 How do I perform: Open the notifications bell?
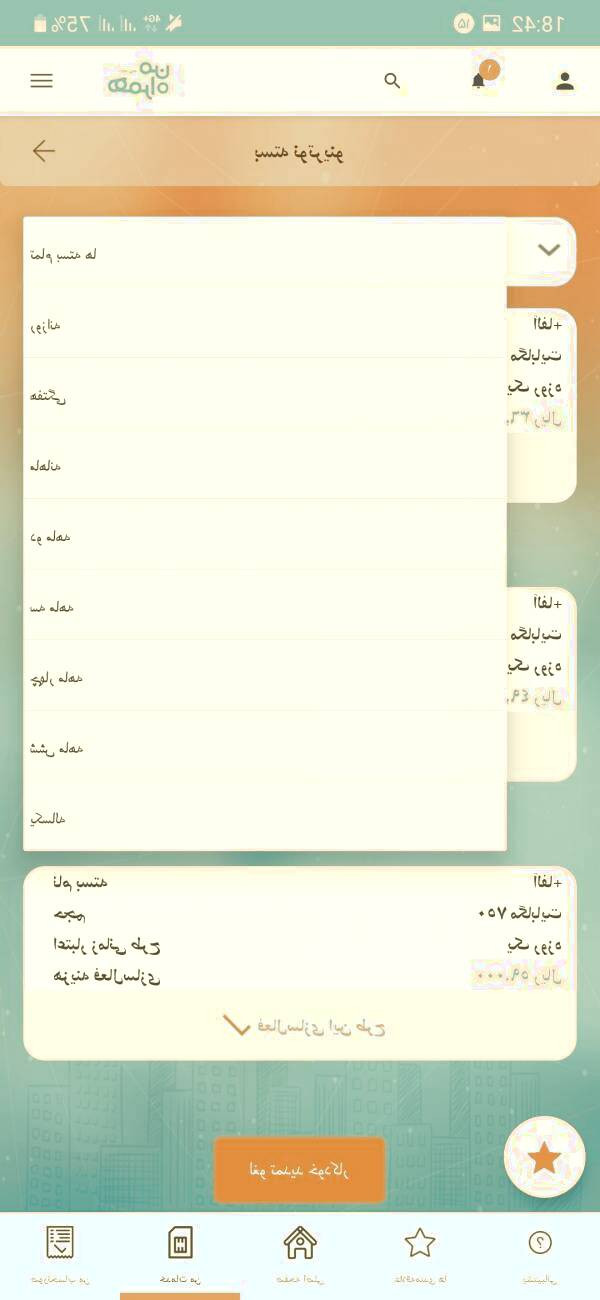point(479,81)
